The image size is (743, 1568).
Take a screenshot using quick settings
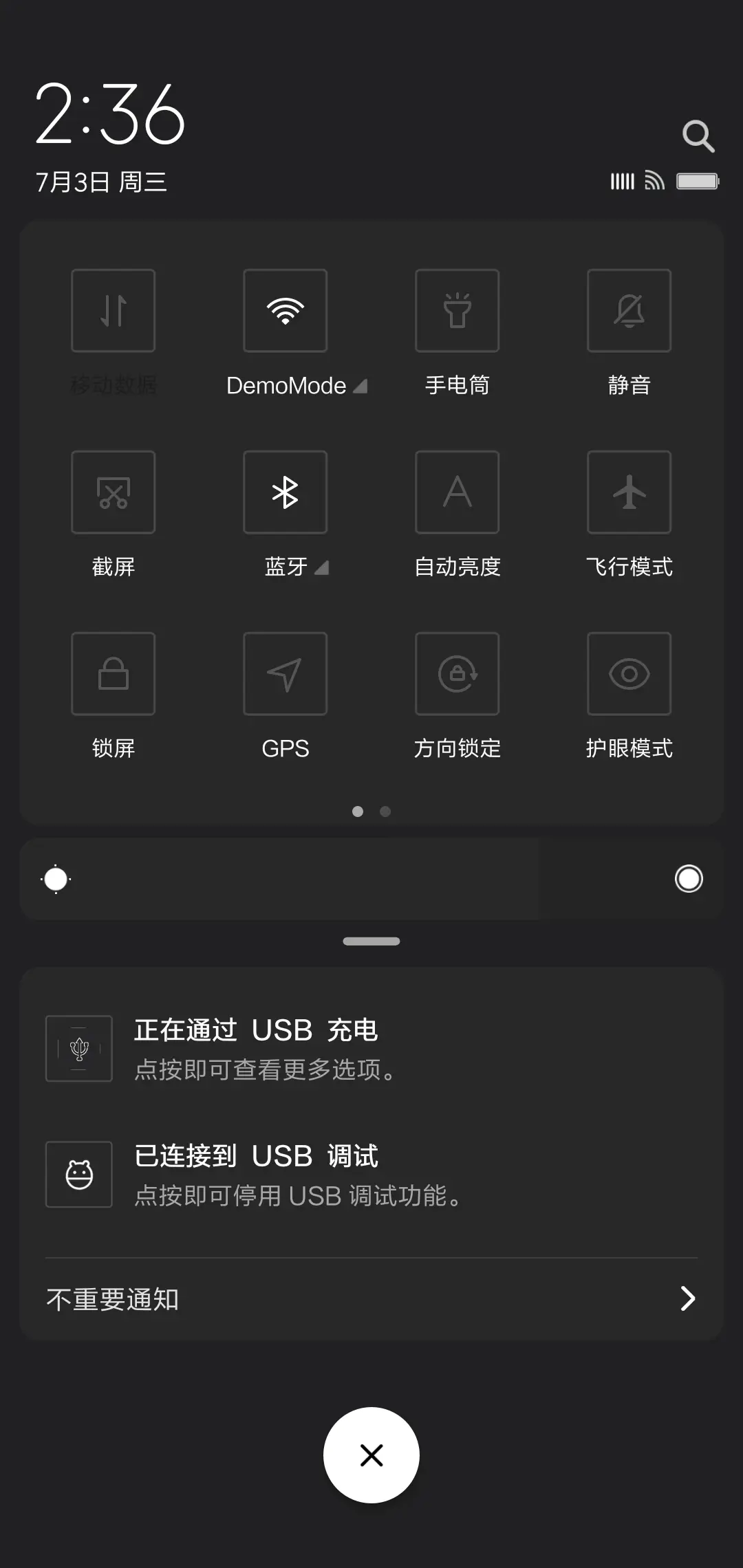tap(113, 492)
